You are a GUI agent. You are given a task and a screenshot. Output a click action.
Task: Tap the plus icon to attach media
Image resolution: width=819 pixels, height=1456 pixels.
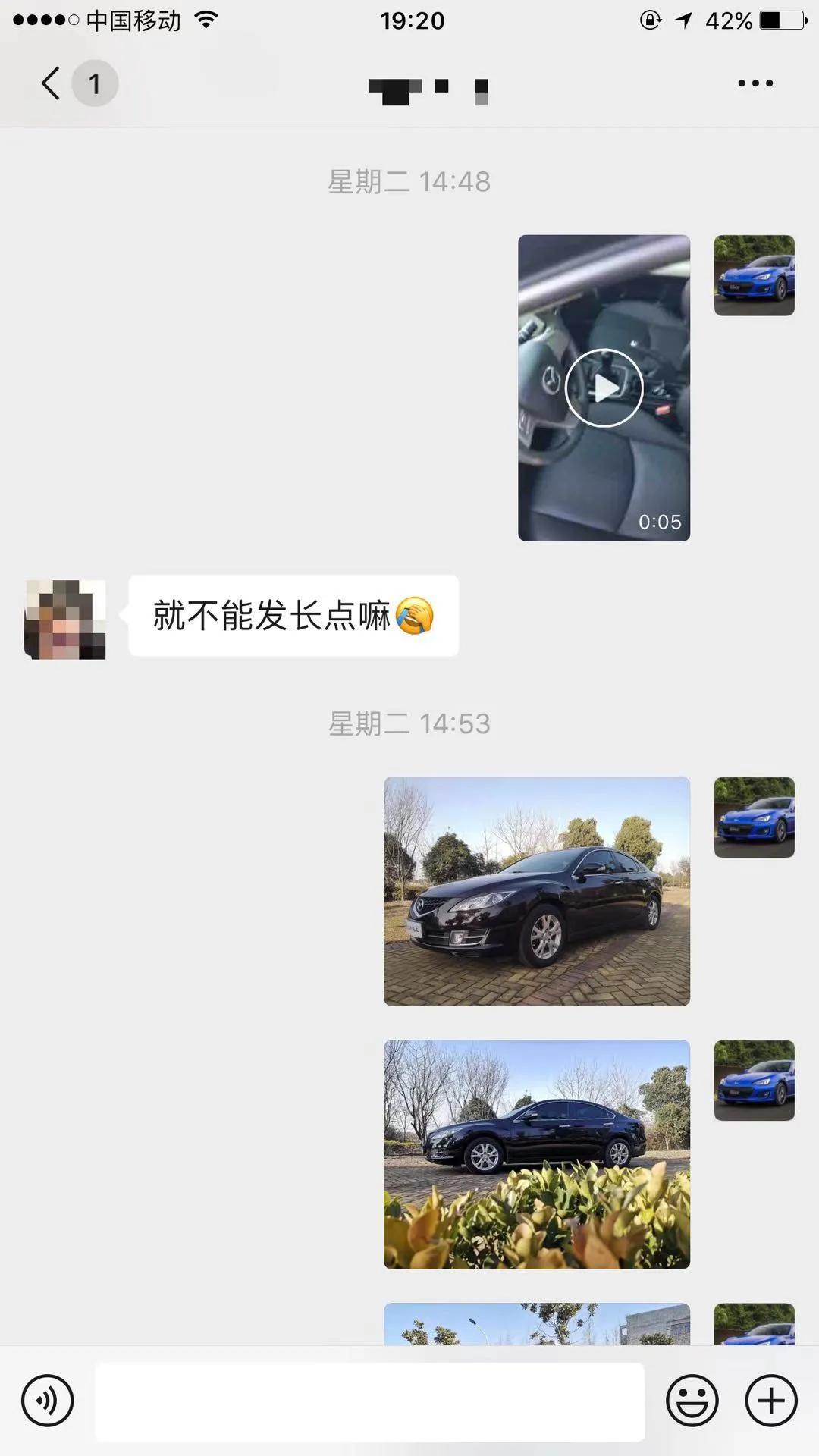(770, 1399)
